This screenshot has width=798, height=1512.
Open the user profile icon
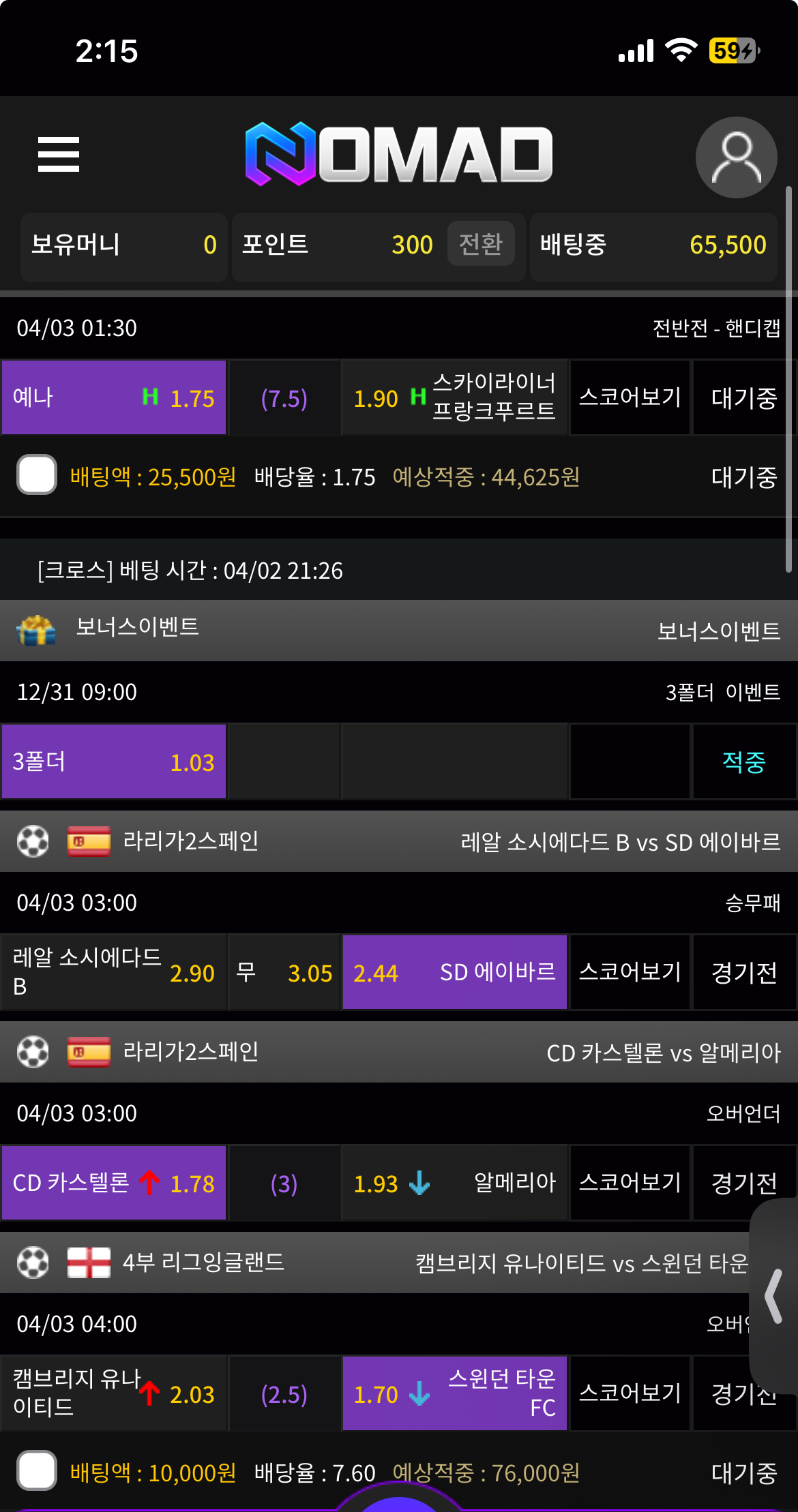pyautogui.click(x=736, y=157)
